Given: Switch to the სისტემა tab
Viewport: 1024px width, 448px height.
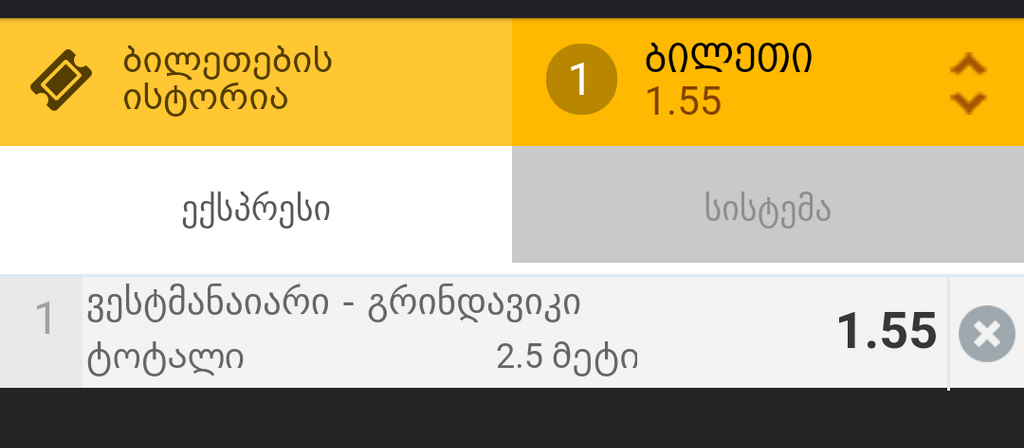Looking at the screenshot, I should [x=767, y=209].
